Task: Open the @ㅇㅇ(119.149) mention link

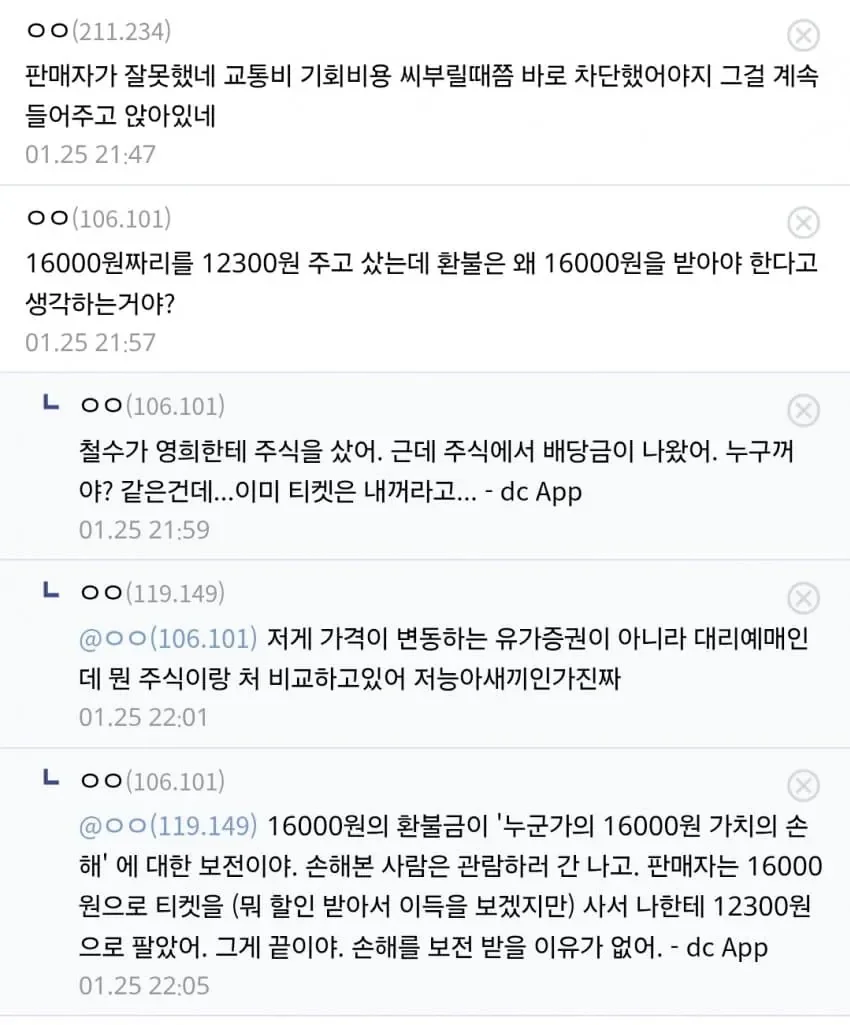Action: pos(168,825)
